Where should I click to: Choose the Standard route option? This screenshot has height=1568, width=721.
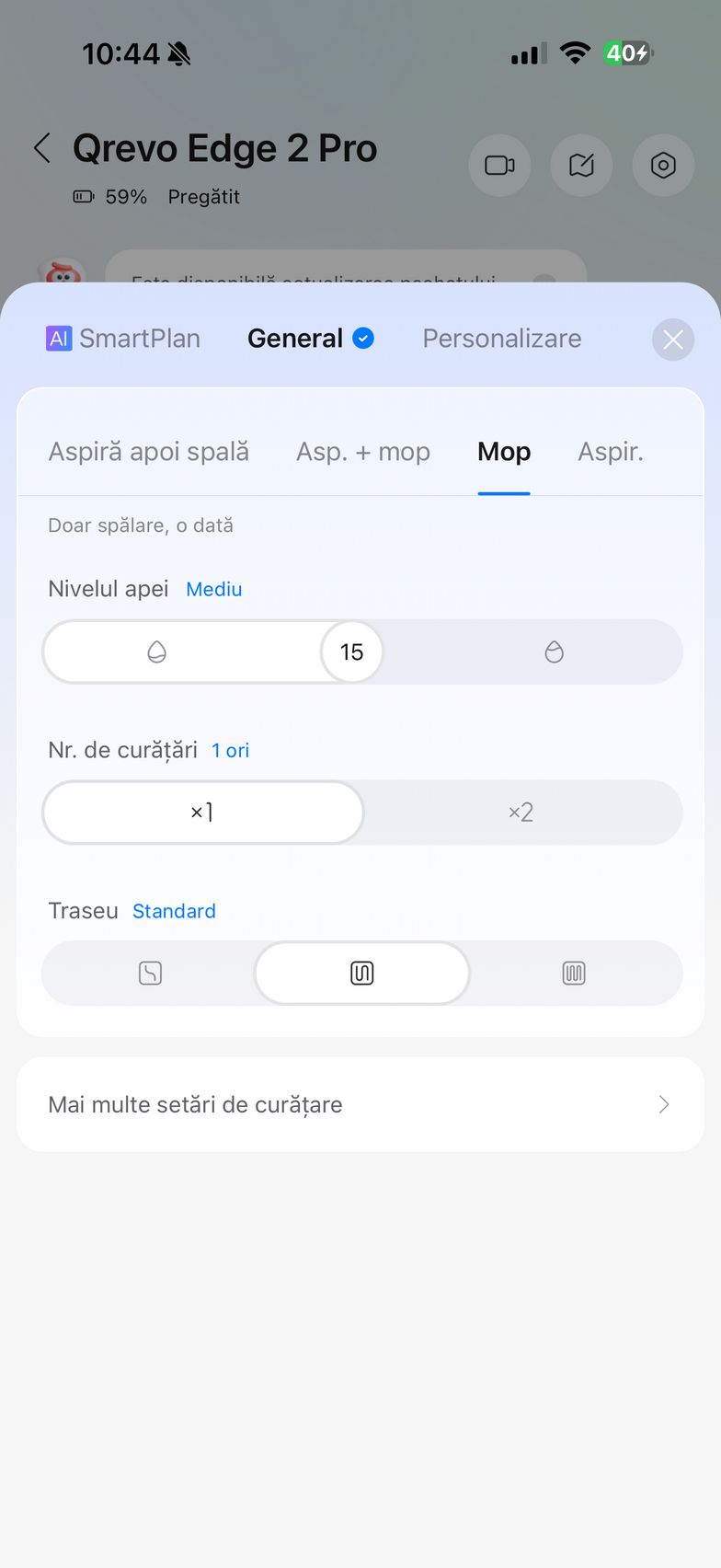pyautogui.click(x=361, y=974)
